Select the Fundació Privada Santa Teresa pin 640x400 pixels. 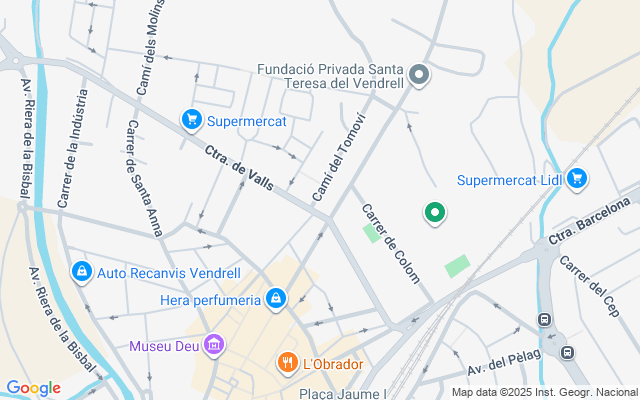coord(421,76)
